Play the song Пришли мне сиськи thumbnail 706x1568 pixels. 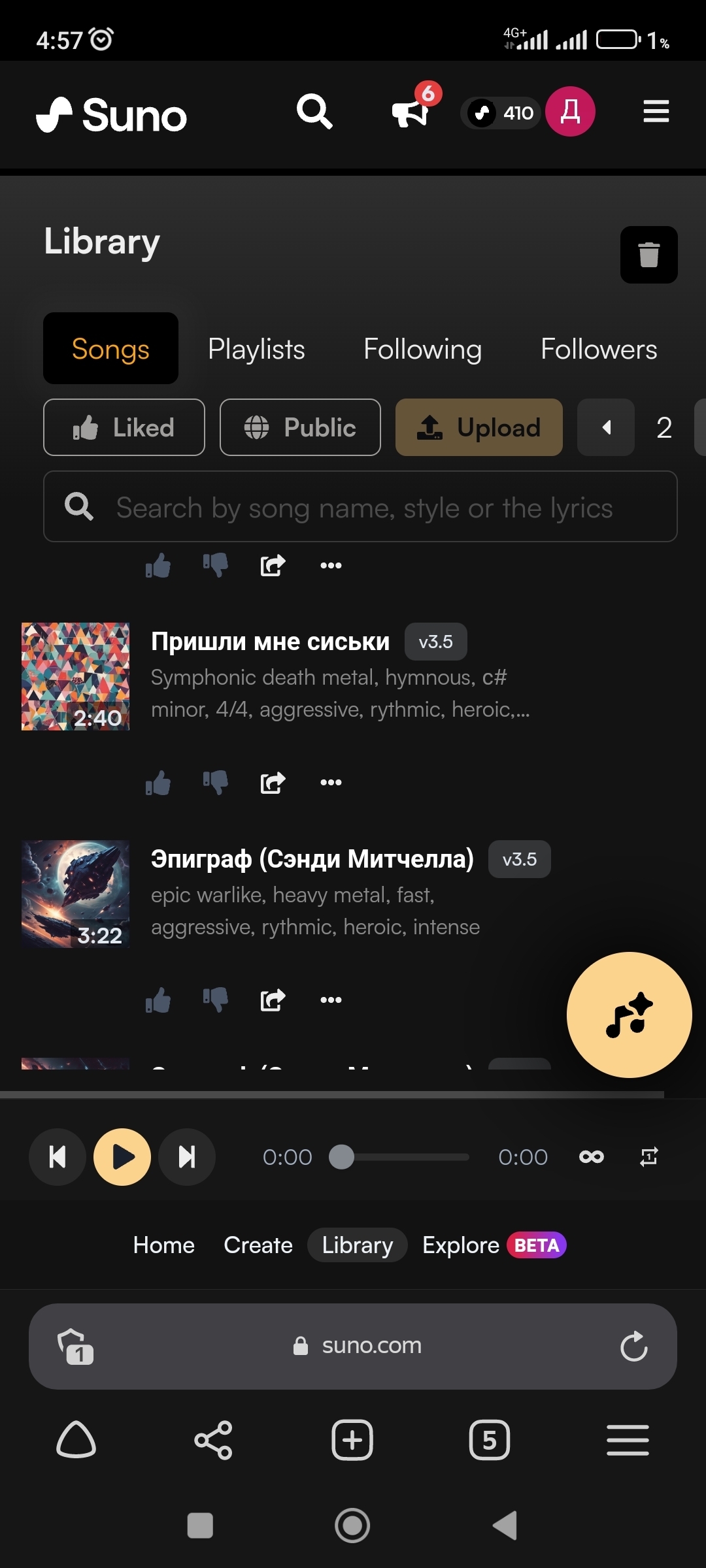pos(75,676)
